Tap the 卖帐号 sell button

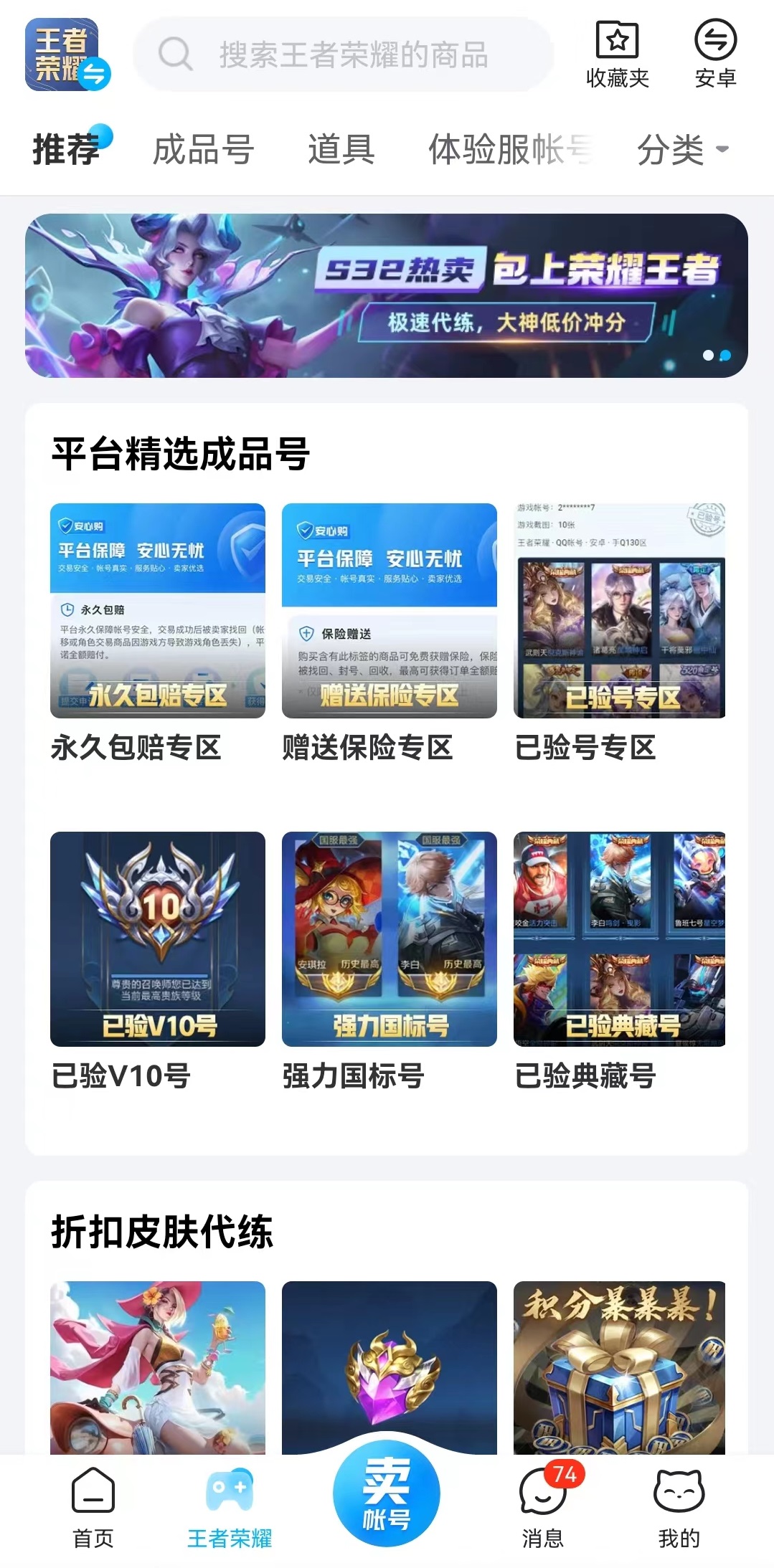(387, 1494)
